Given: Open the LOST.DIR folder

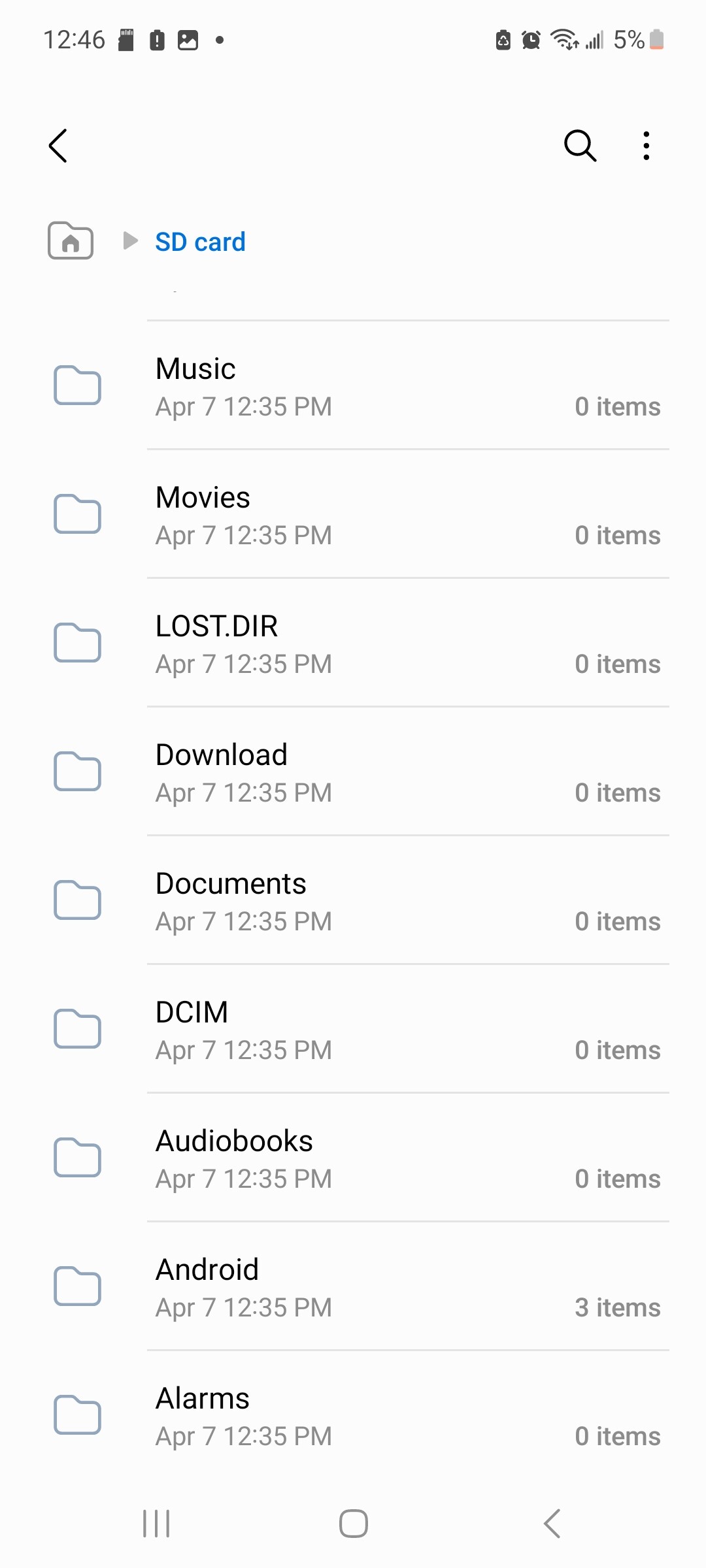Looking at the screenshot, I should [x=353, y=643].
